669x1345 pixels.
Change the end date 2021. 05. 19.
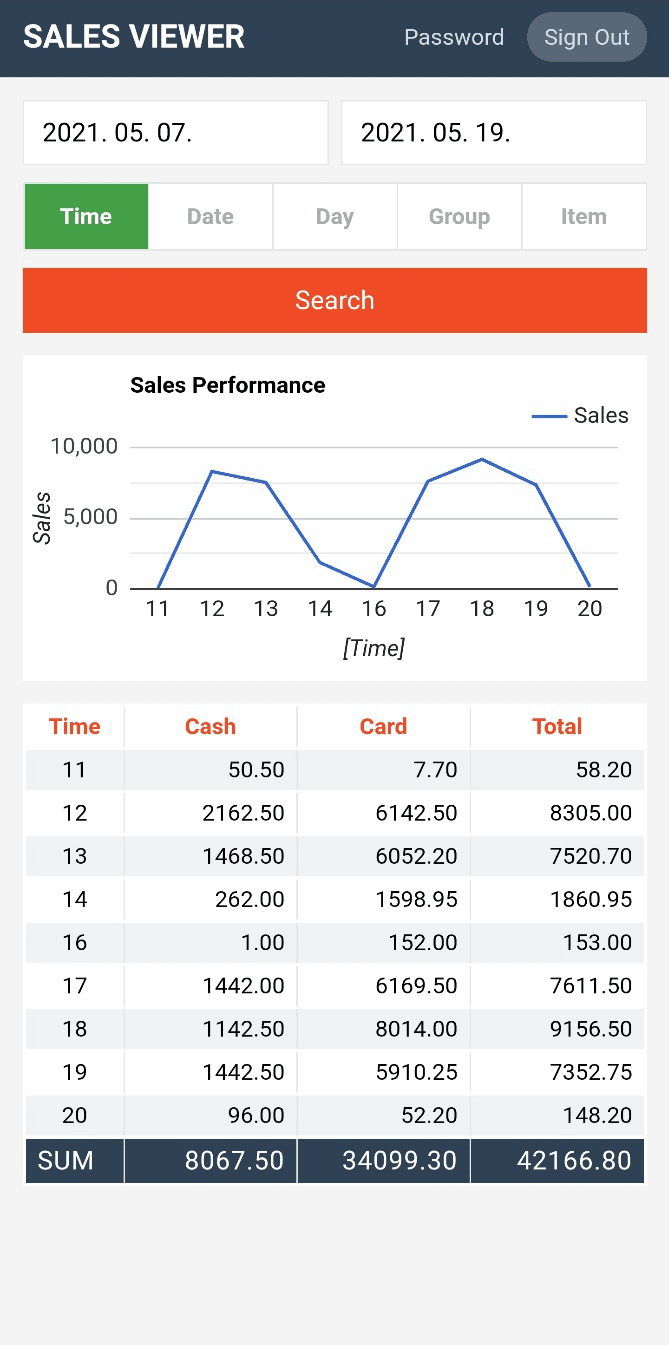[493, 133]
